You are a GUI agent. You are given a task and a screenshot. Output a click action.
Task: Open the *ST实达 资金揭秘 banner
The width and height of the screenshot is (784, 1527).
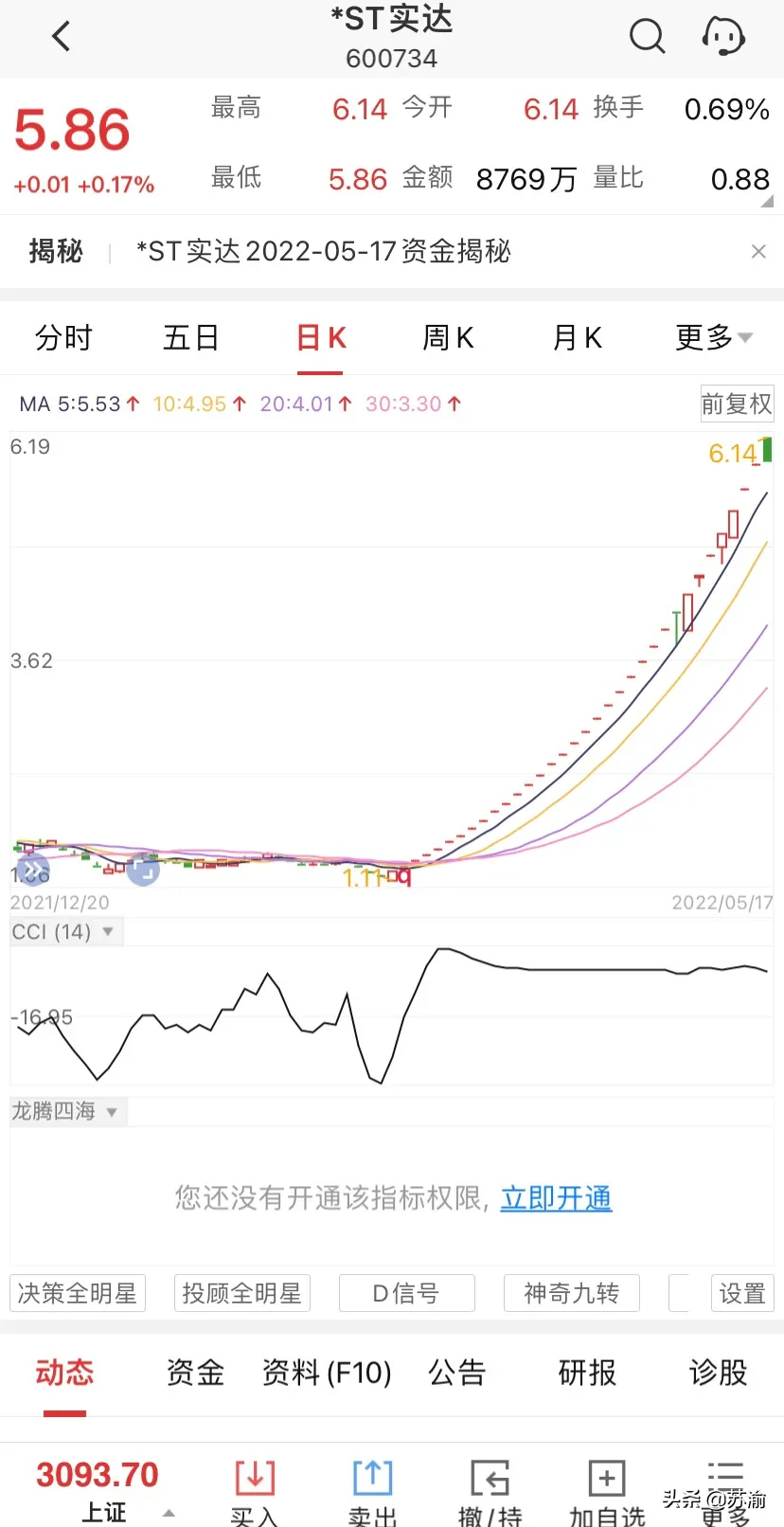(x=324, y=251)
